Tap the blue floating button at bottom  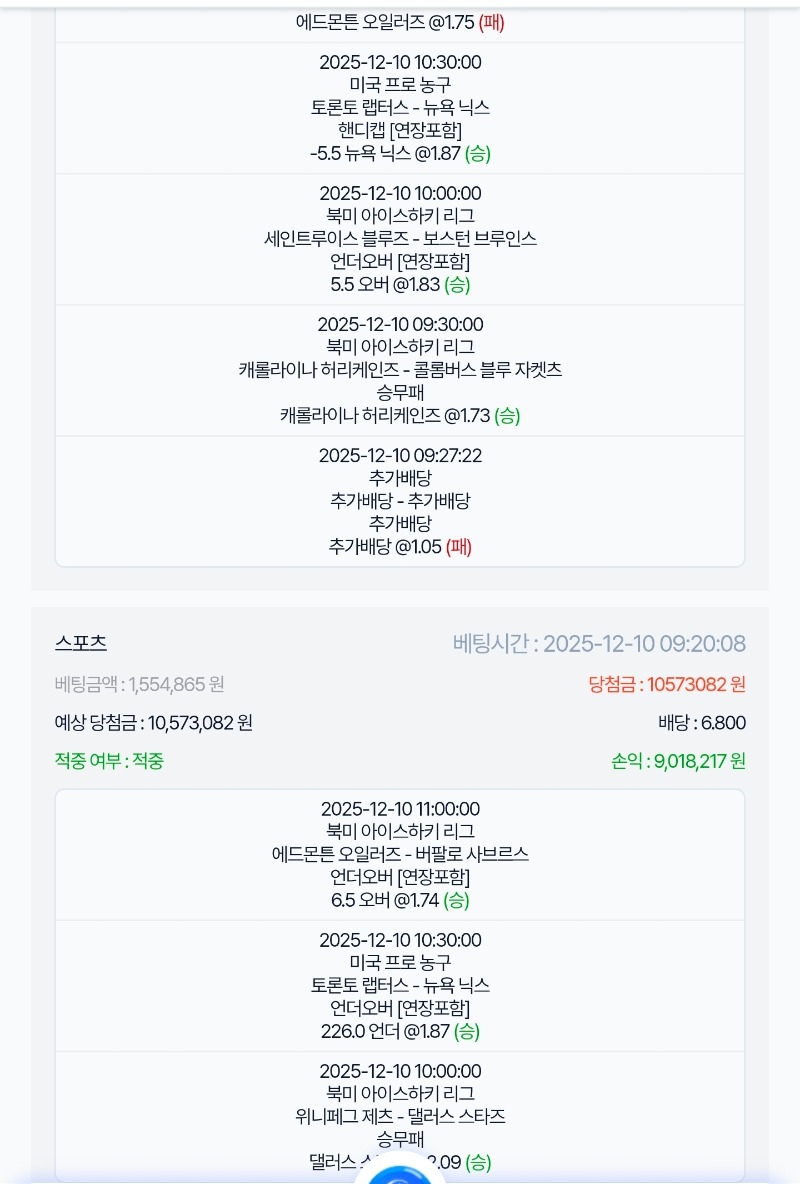tap(400, 1170)
